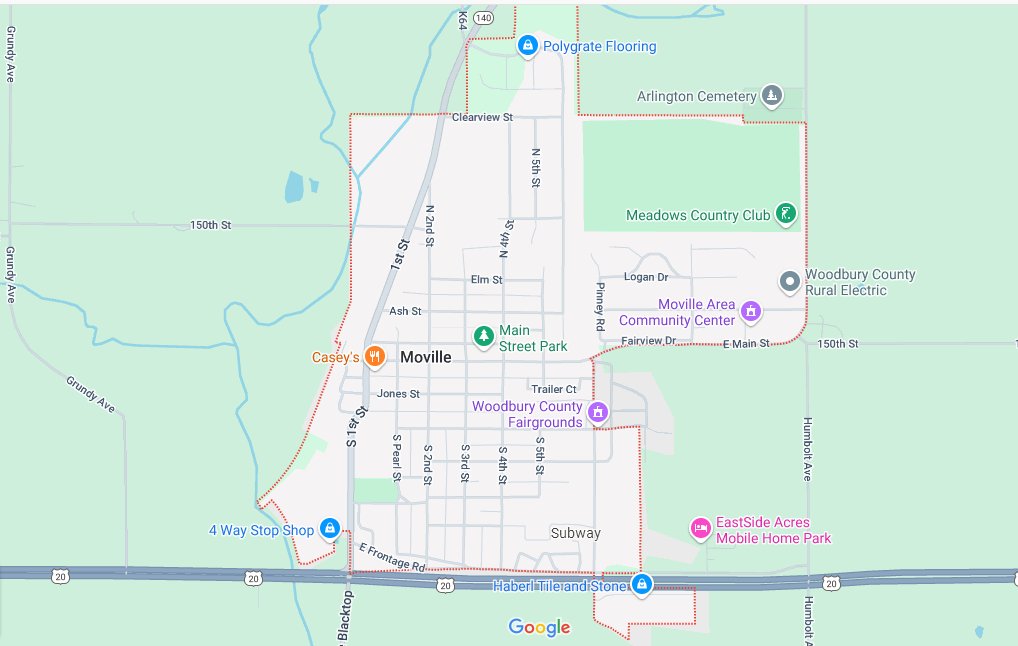Select Moville Area Community Center pin
The width and height of the screenshot is (1018, 646).
click(x=750, y=312)
